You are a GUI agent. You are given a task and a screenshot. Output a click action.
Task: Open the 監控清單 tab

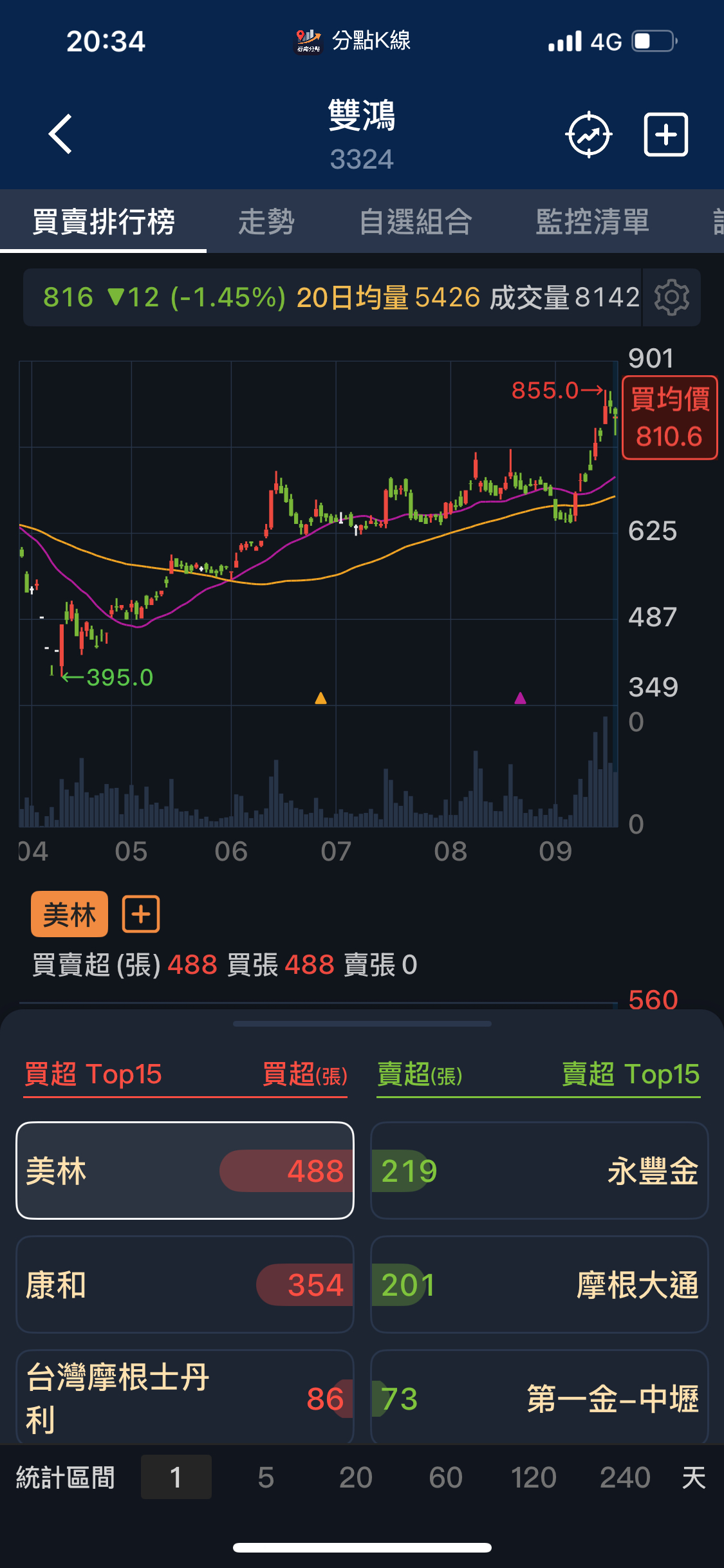pos(592,222)
